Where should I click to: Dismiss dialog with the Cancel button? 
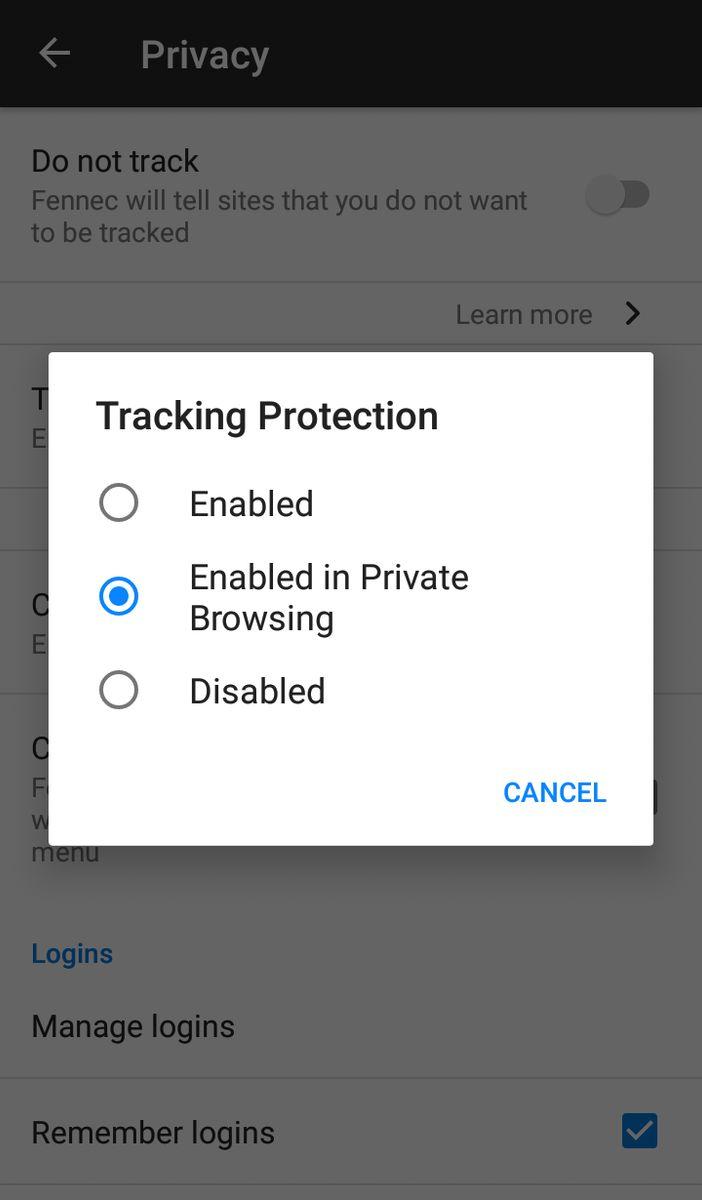click(x=554, y=792)
